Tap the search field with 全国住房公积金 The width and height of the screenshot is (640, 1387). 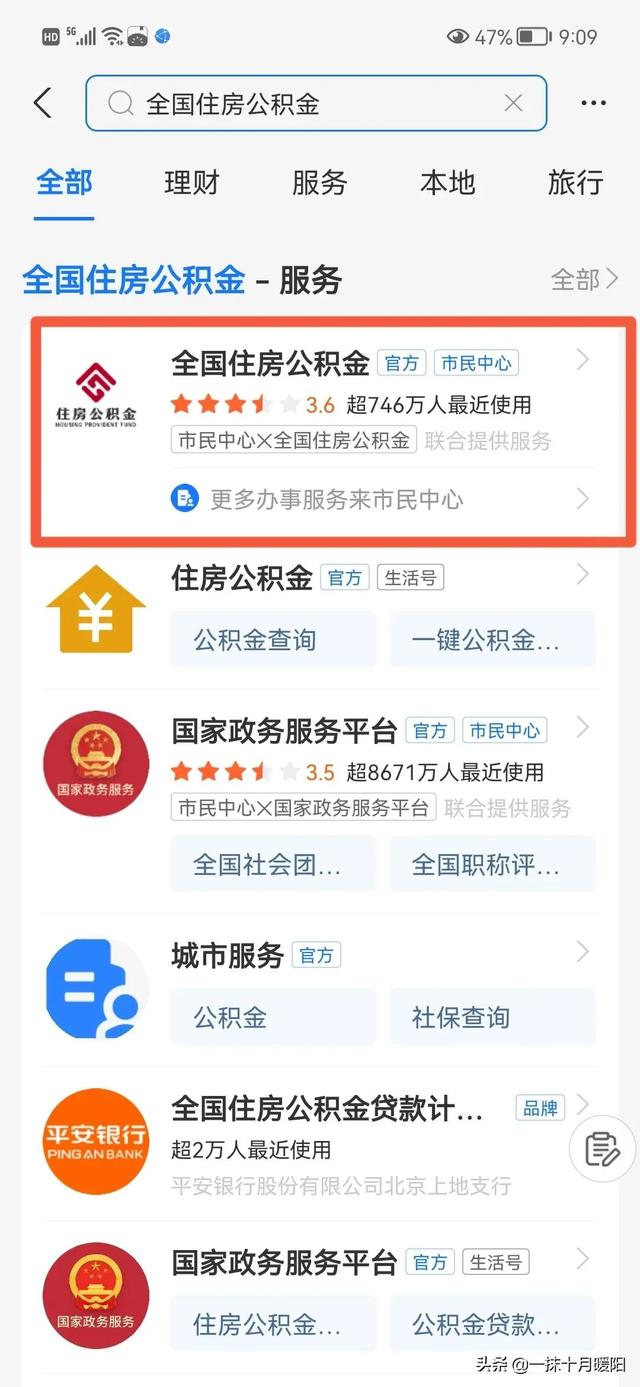pyautogui.click(x=300, y=103)
